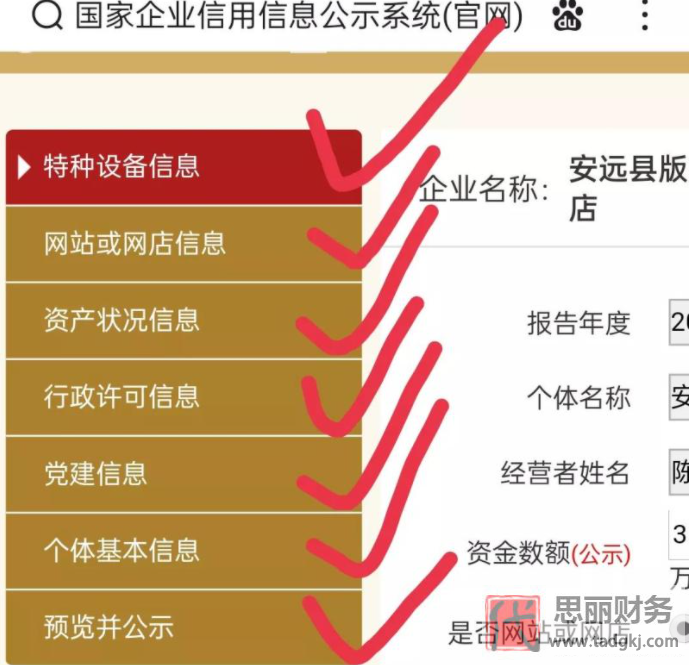Tap the 资金数额 amount field
Image resolution: width=690 pixels, height=665 pixels.
[679, 535]
